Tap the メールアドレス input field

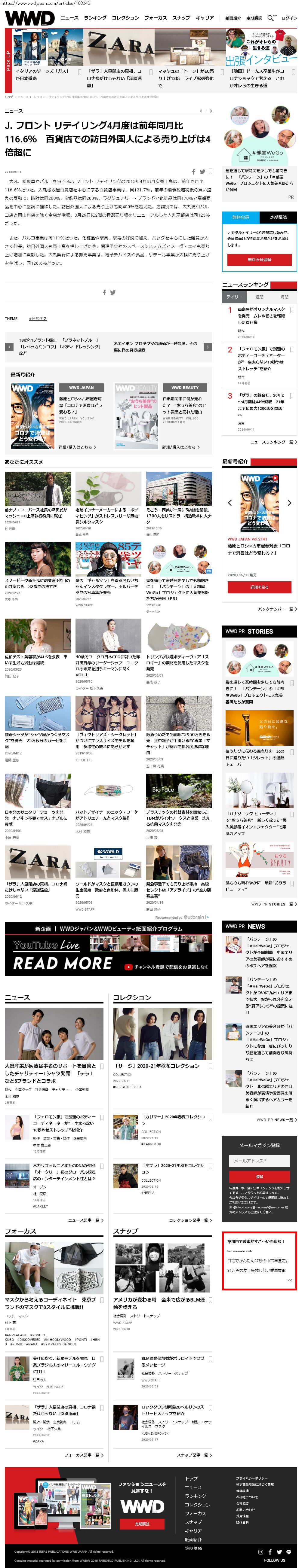tap(259, 1161)
